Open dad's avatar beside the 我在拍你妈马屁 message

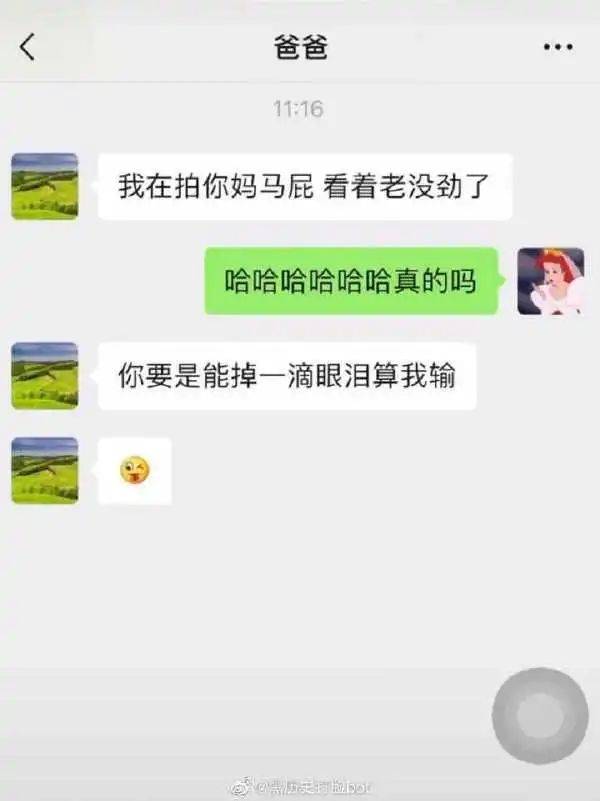tap(45, 186)
